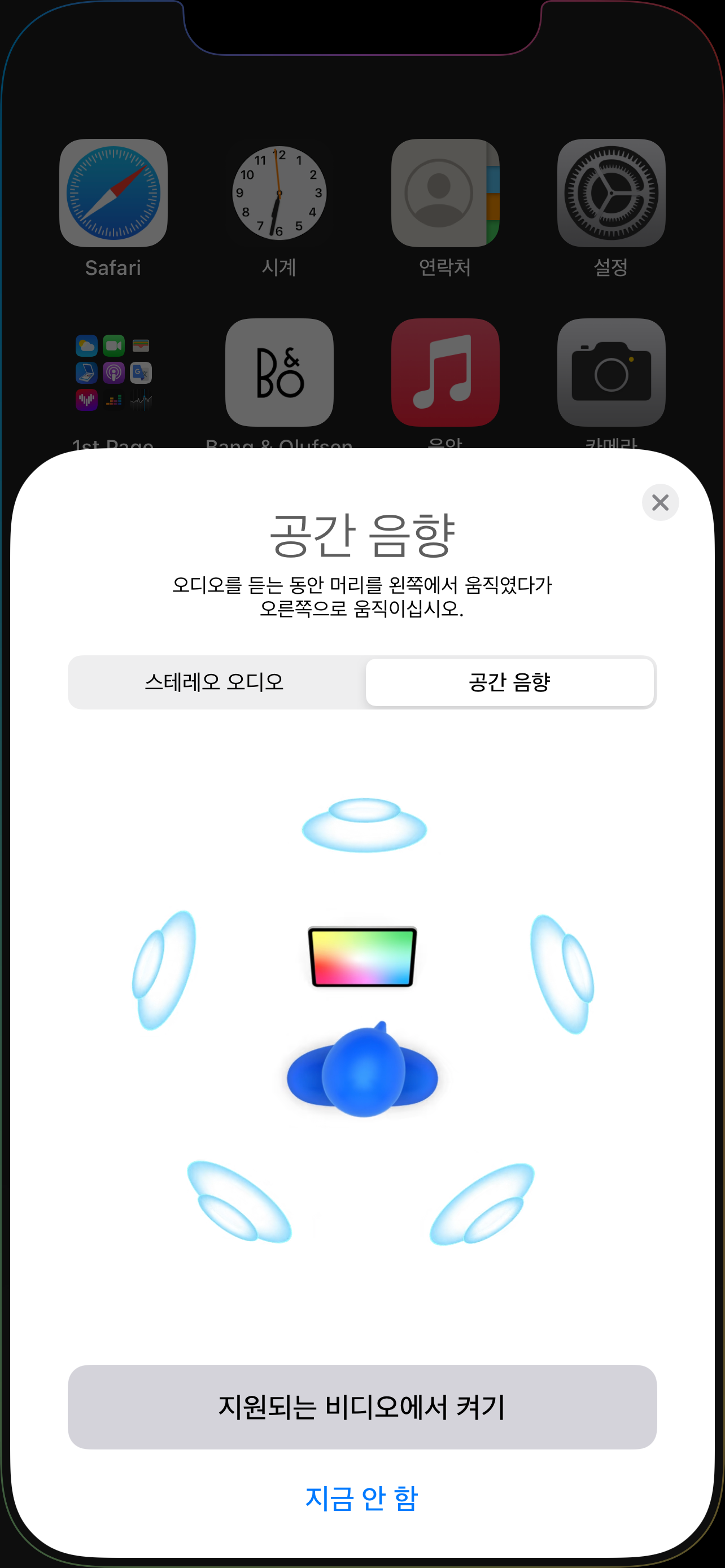Switch to 스테레오 오디오 tab
This screenshot has width=725, height=1568.
214,682
